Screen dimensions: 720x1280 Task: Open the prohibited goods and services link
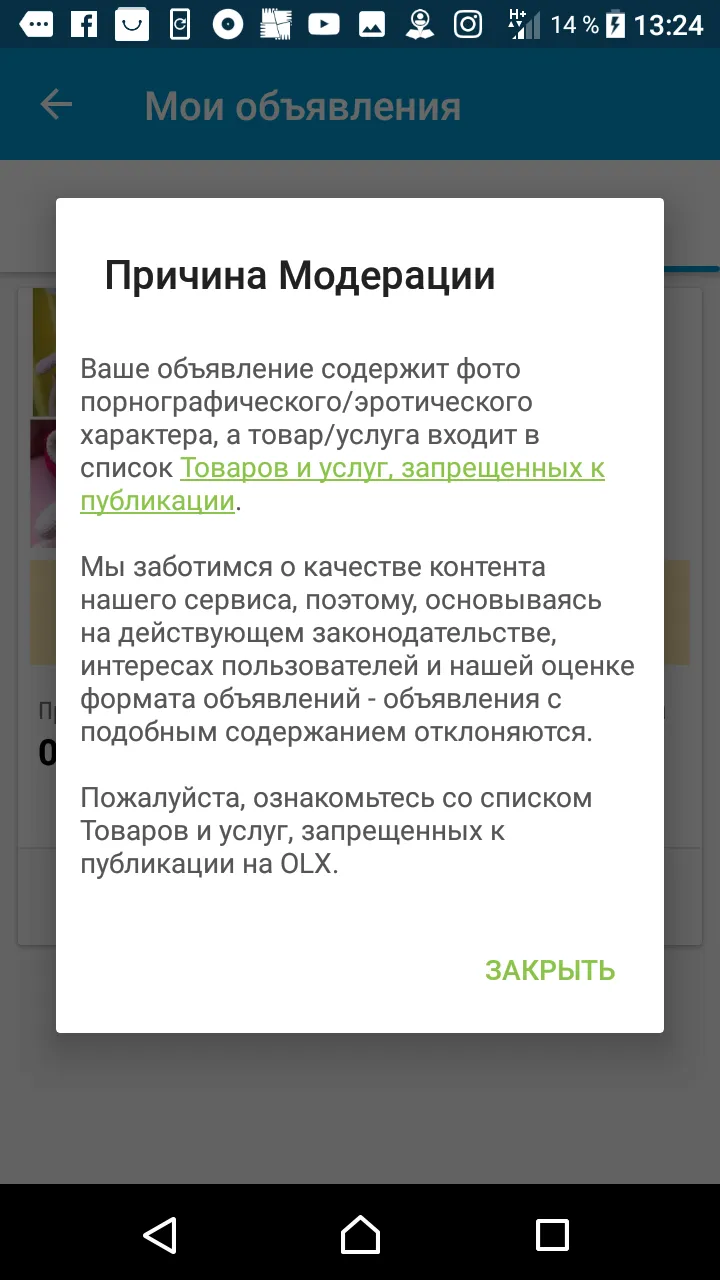coord(342,484)
